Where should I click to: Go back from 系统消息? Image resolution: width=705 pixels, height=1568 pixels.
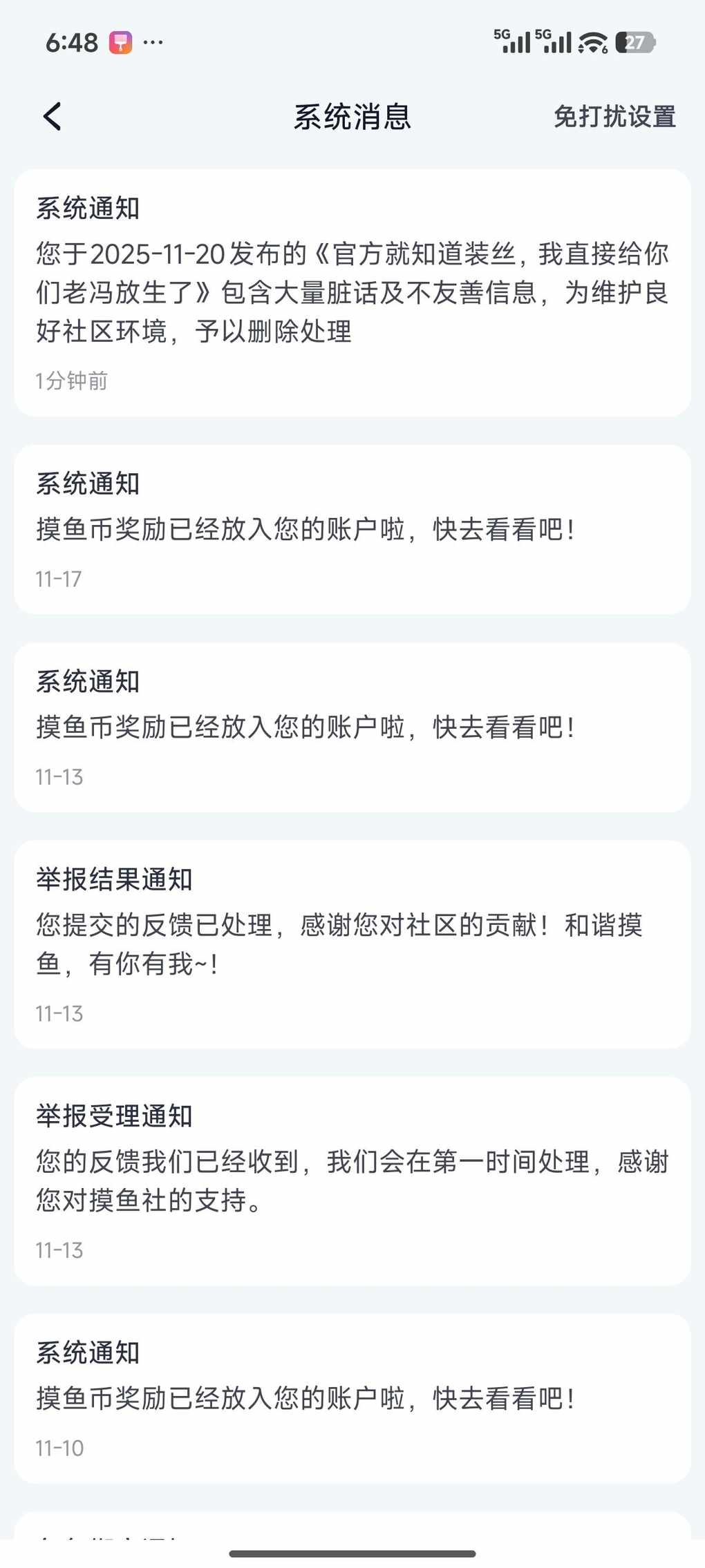[53, 116]
